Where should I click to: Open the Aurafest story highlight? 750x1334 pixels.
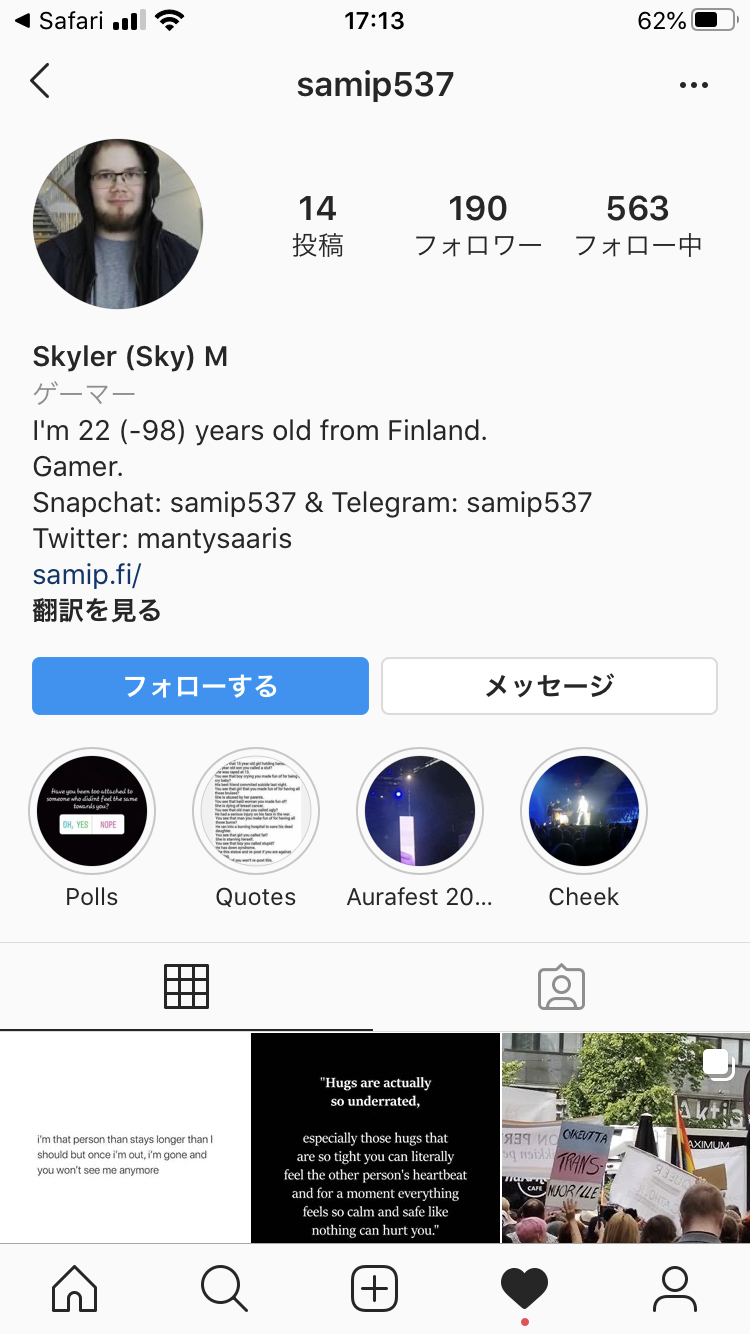(420, 811)
